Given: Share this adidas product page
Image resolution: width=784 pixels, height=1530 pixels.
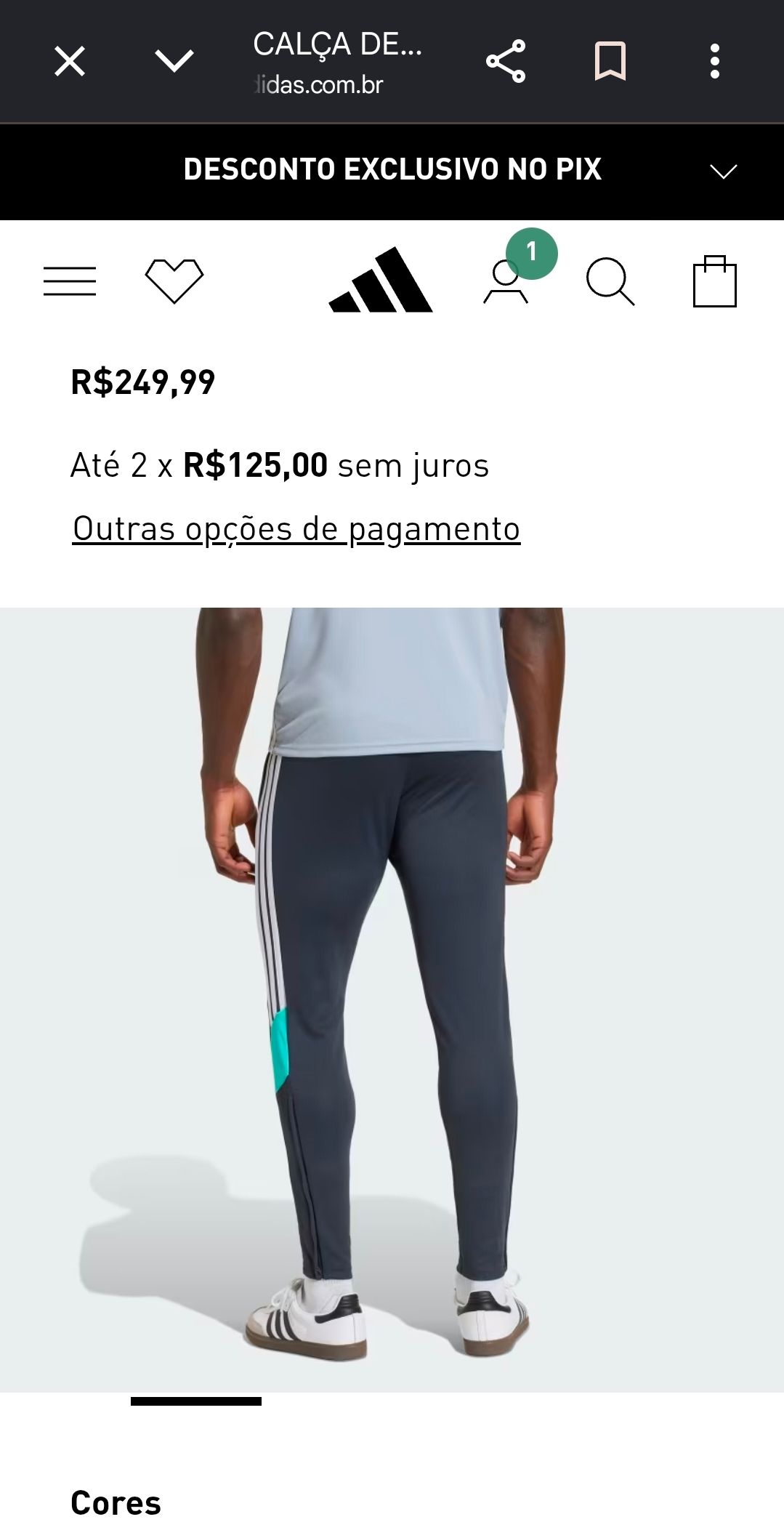Looking at the screenshot, I should tap(506, 61).
